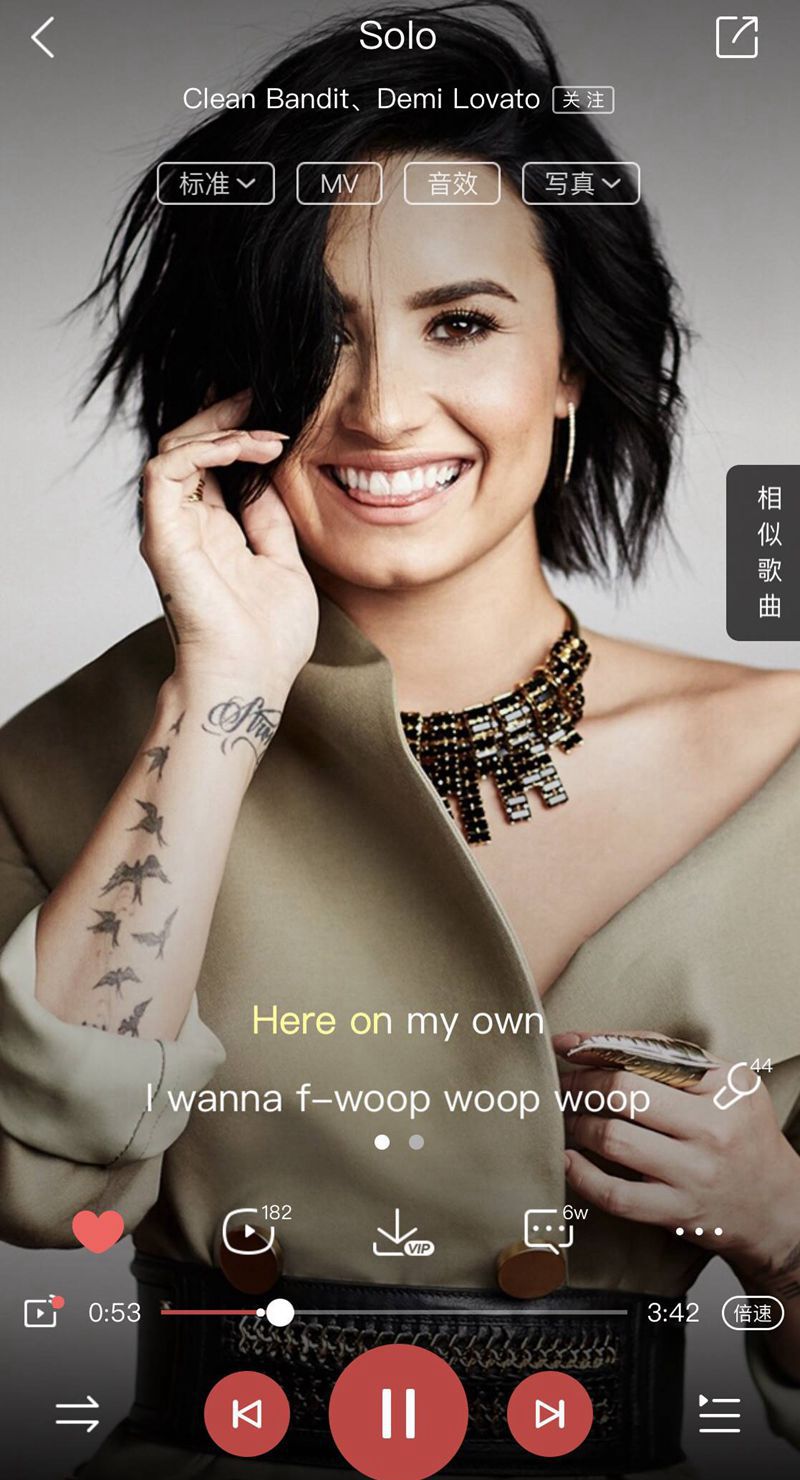Open the three-dot more options menu
The width and height of the screenshot is (800, 1480).
point(698,1232)
